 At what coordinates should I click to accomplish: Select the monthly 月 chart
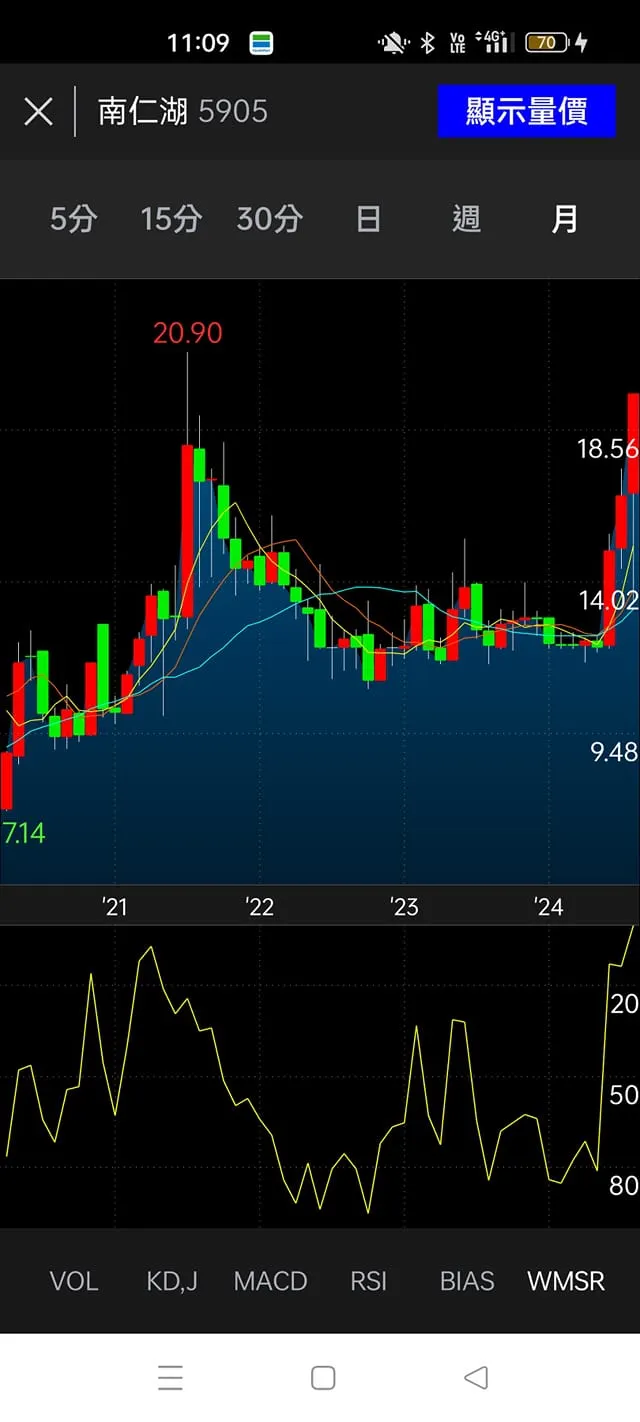565,219
